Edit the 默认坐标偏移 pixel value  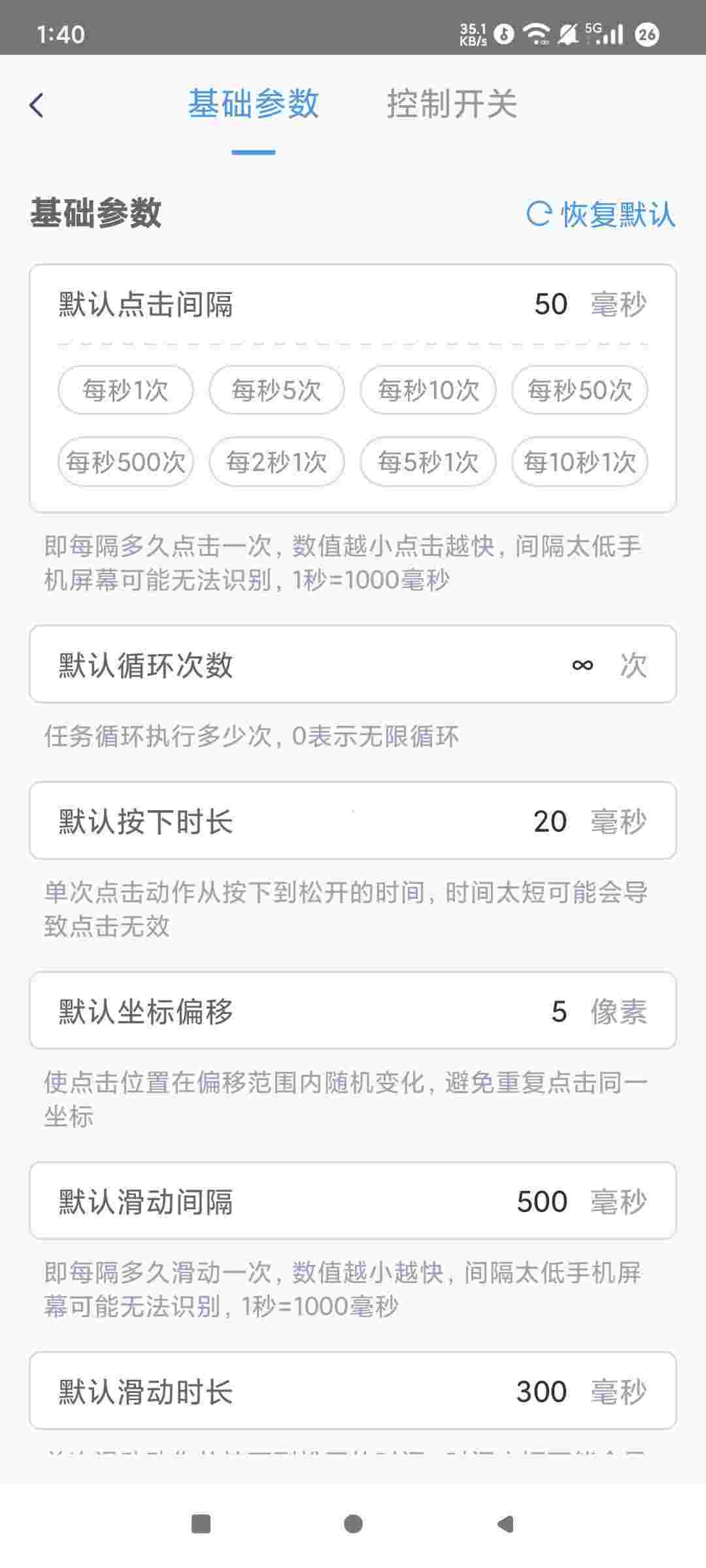tap(558, 1012)
